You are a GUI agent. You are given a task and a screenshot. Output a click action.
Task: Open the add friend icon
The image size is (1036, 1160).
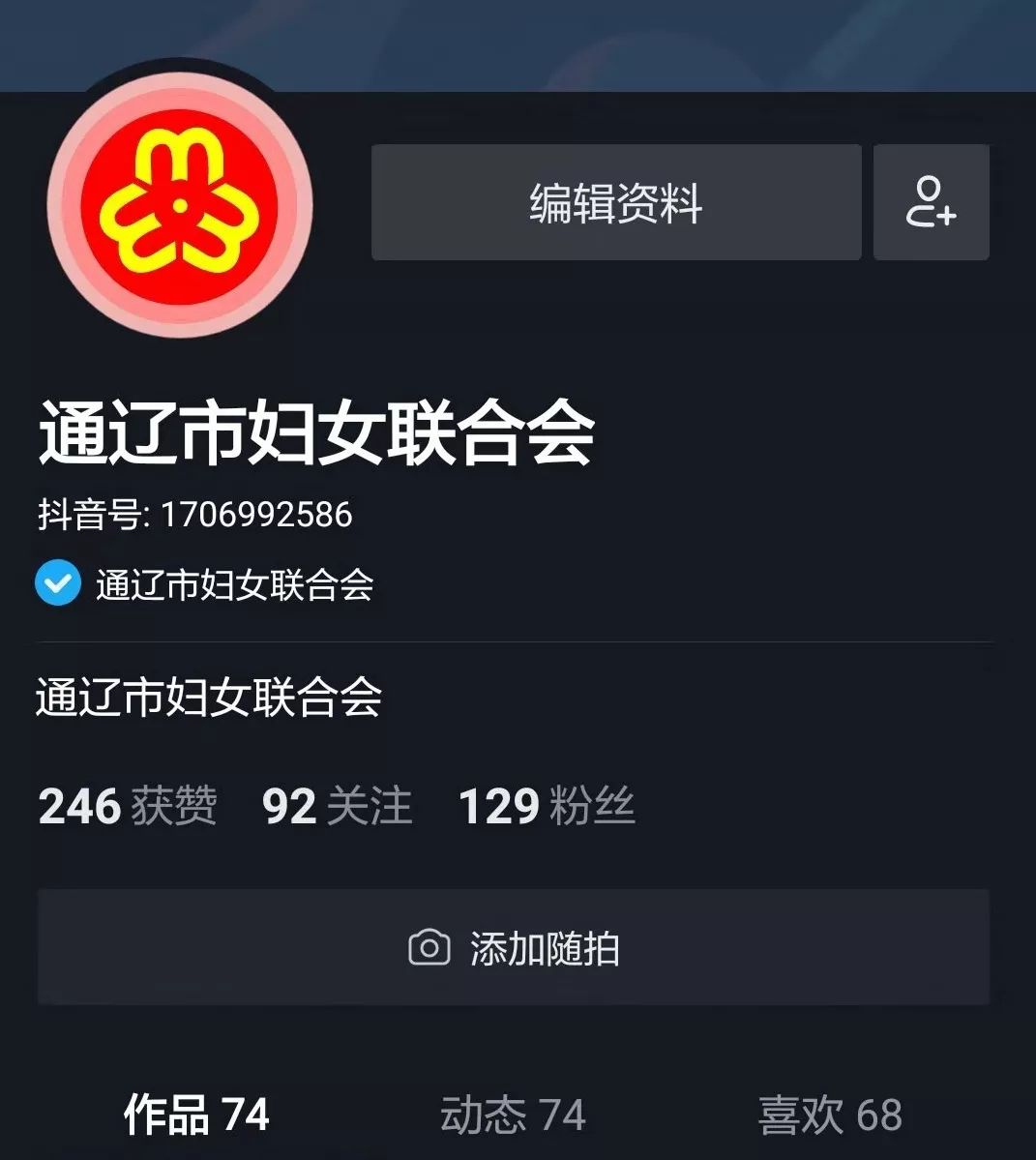[931, 202]
